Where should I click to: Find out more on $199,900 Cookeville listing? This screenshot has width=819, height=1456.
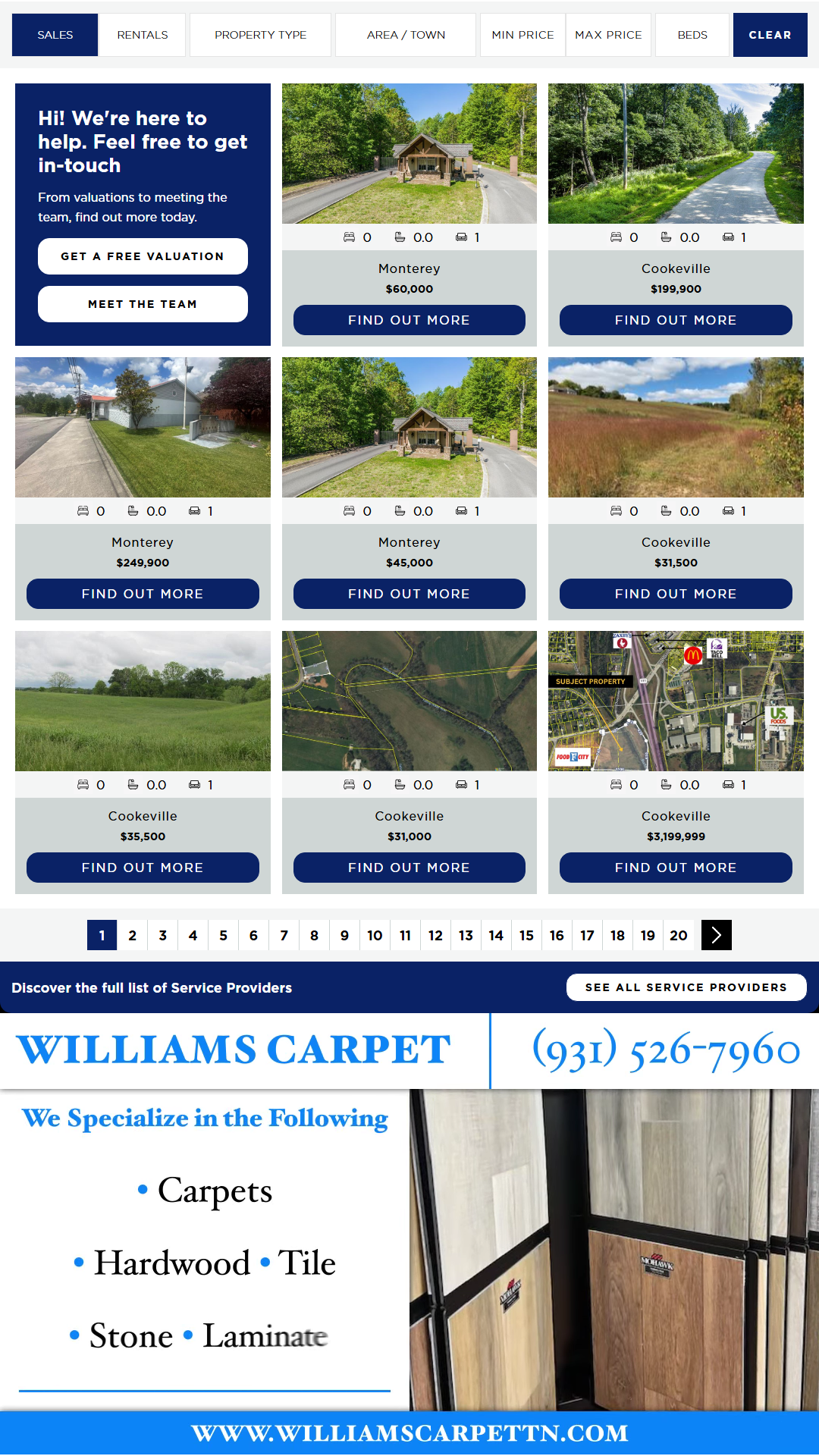pos(676,320)
